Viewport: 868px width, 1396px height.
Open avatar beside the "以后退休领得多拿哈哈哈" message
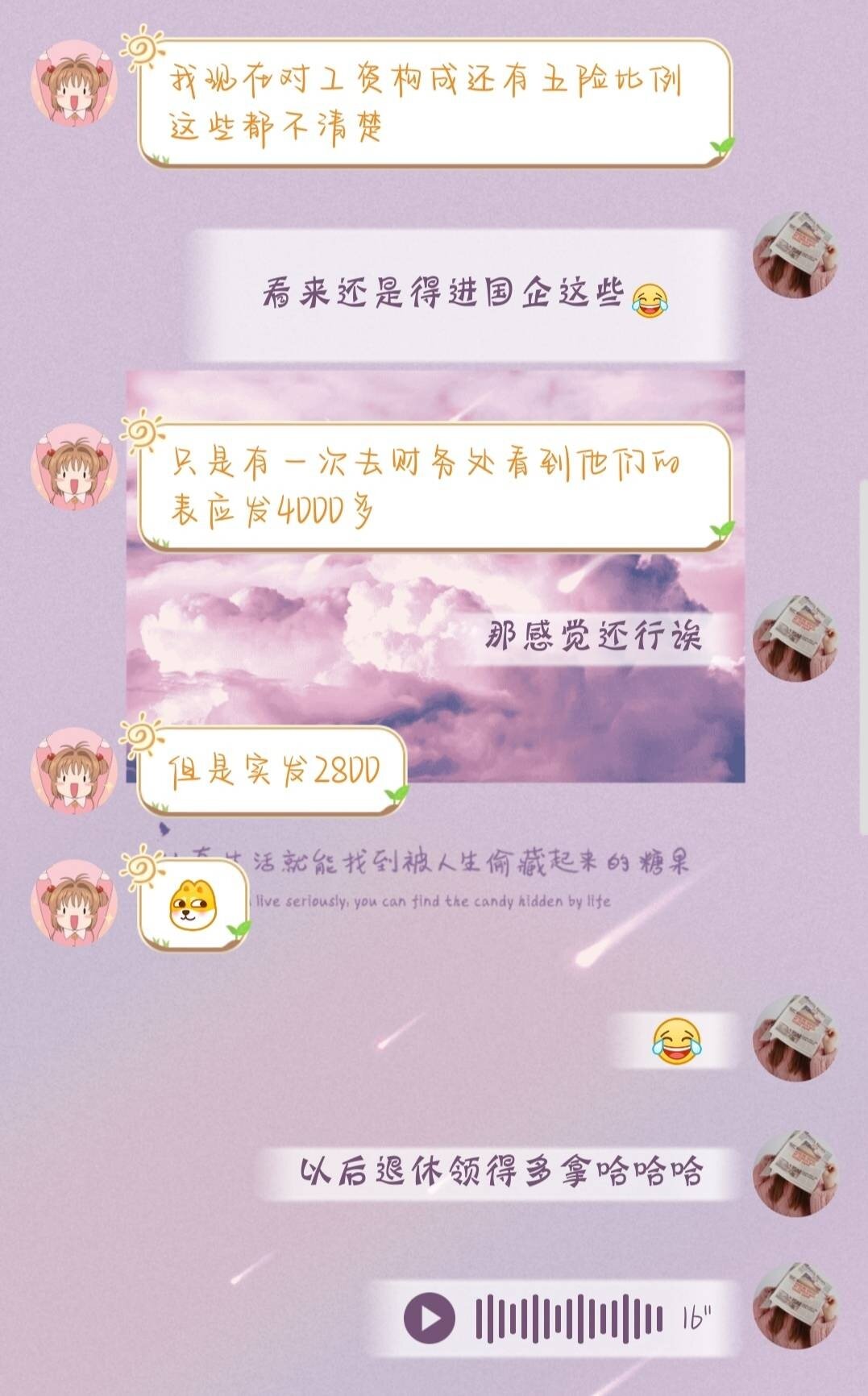(x=794, y=1172)
